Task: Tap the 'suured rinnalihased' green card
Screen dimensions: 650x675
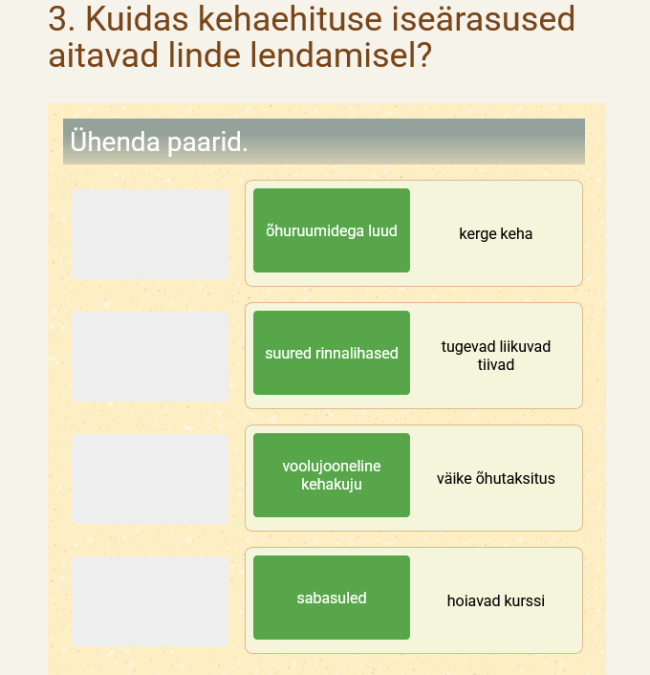Action: click(331, 353)
